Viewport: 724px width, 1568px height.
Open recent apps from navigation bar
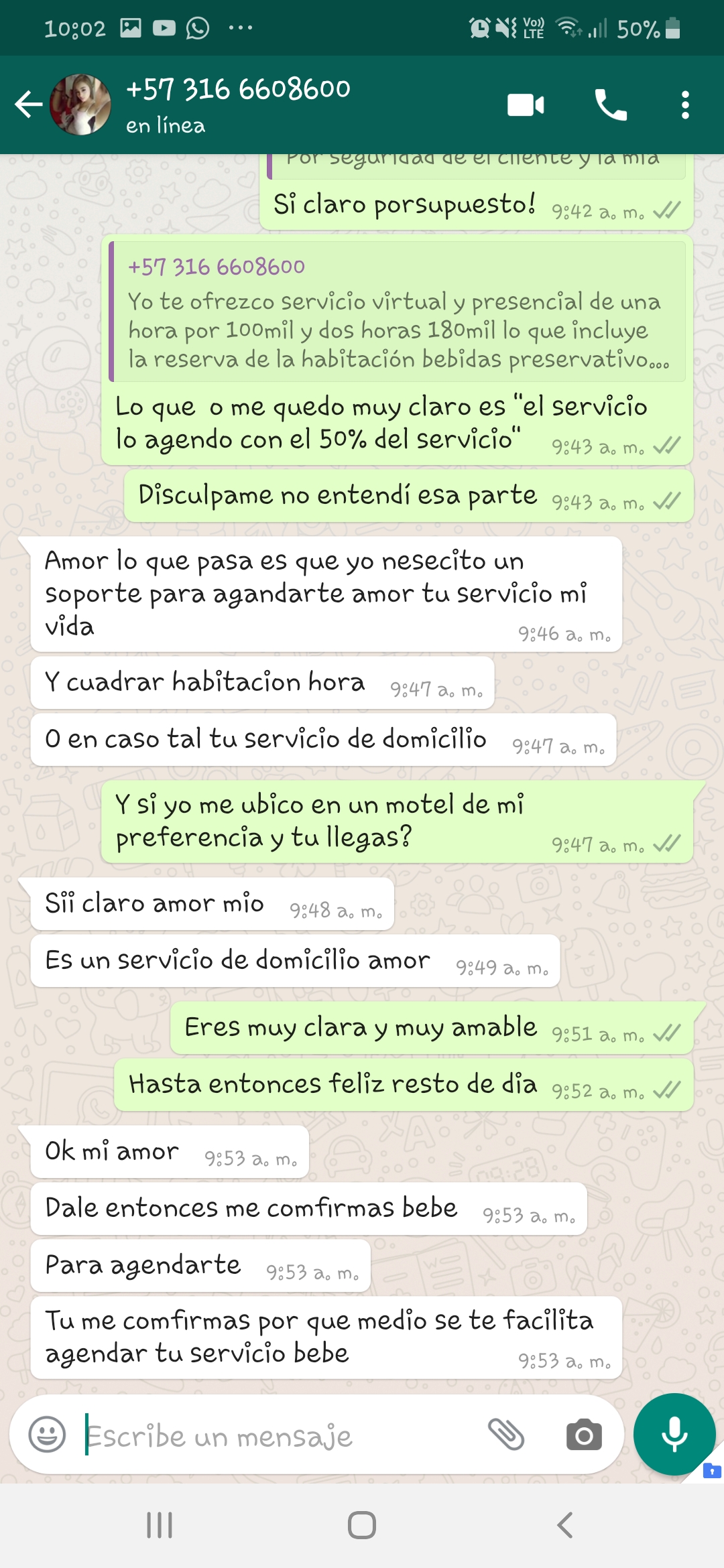pyautogui.click(x=160, y=1525)
